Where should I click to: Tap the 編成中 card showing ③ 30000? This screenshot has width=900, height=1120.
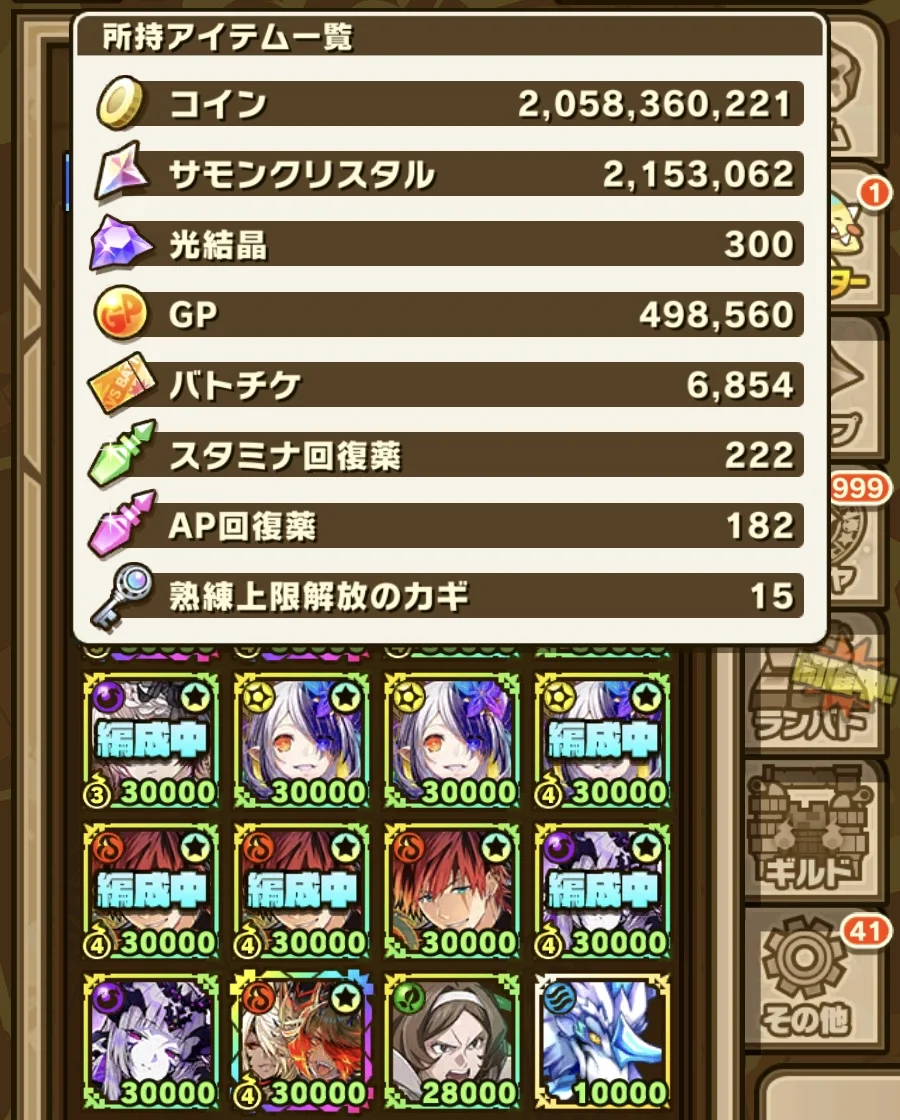[x=151, y=740]
